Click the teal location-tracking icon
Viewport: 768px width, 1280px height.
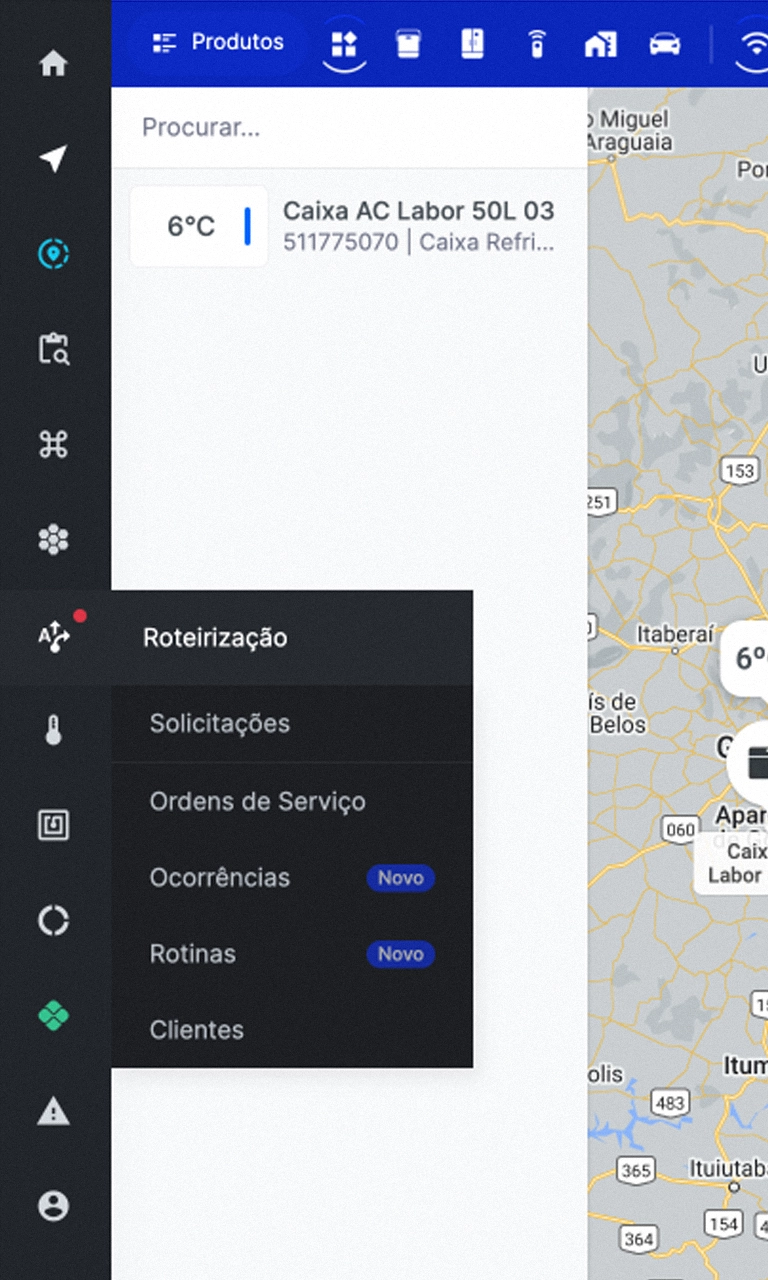[x=53, y=254]
